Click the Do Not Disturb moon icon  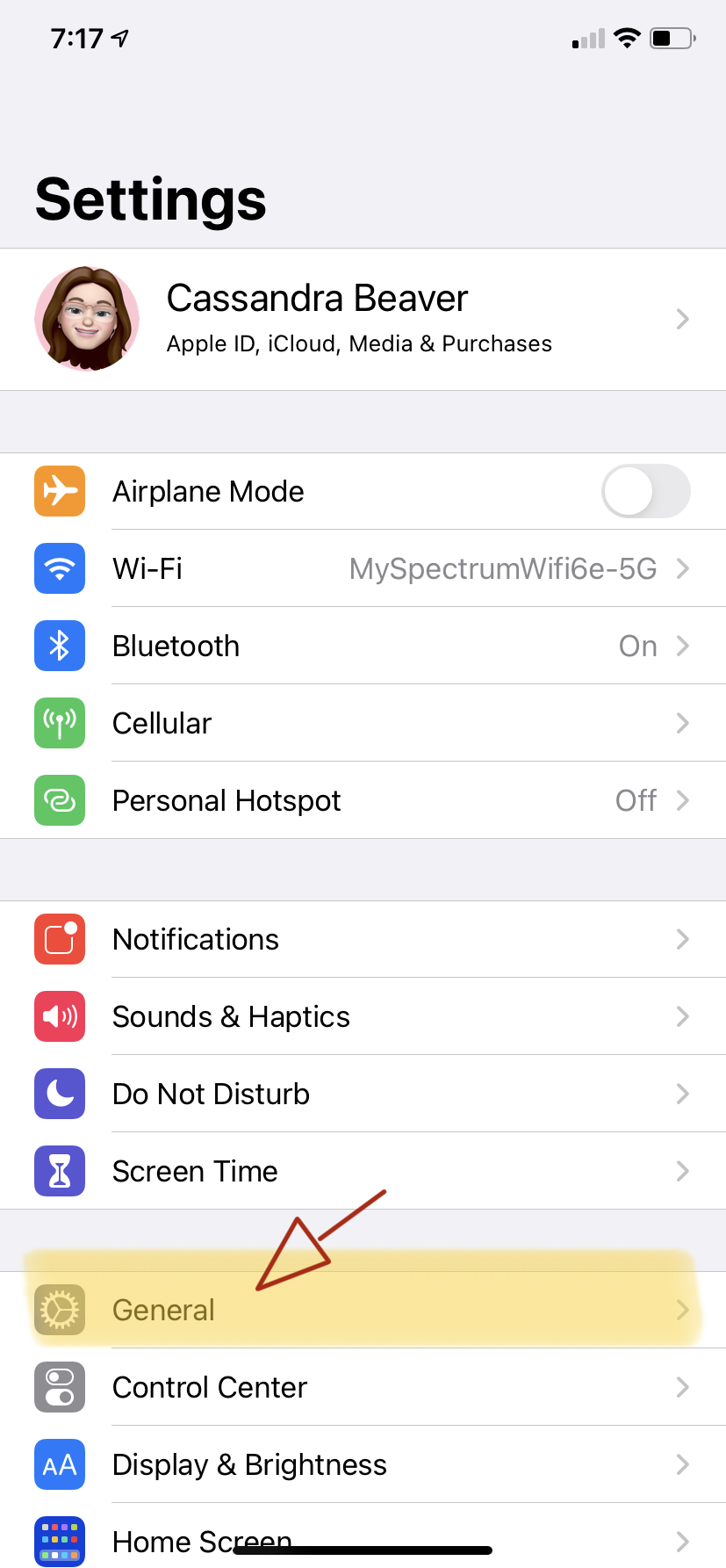click(59, 1094)
